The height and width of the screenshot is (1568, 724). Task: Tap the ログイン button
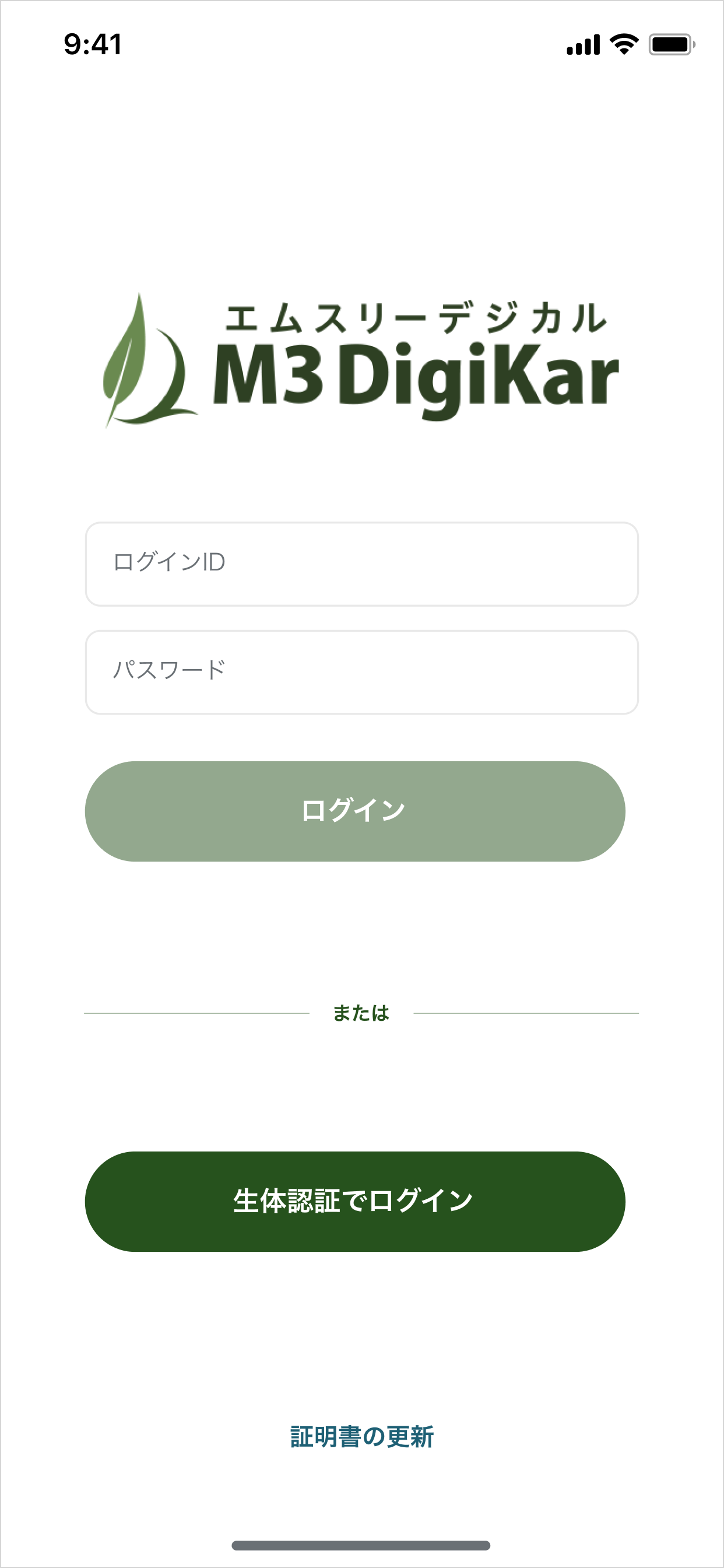pyautogui.click(x=354, y=811)
